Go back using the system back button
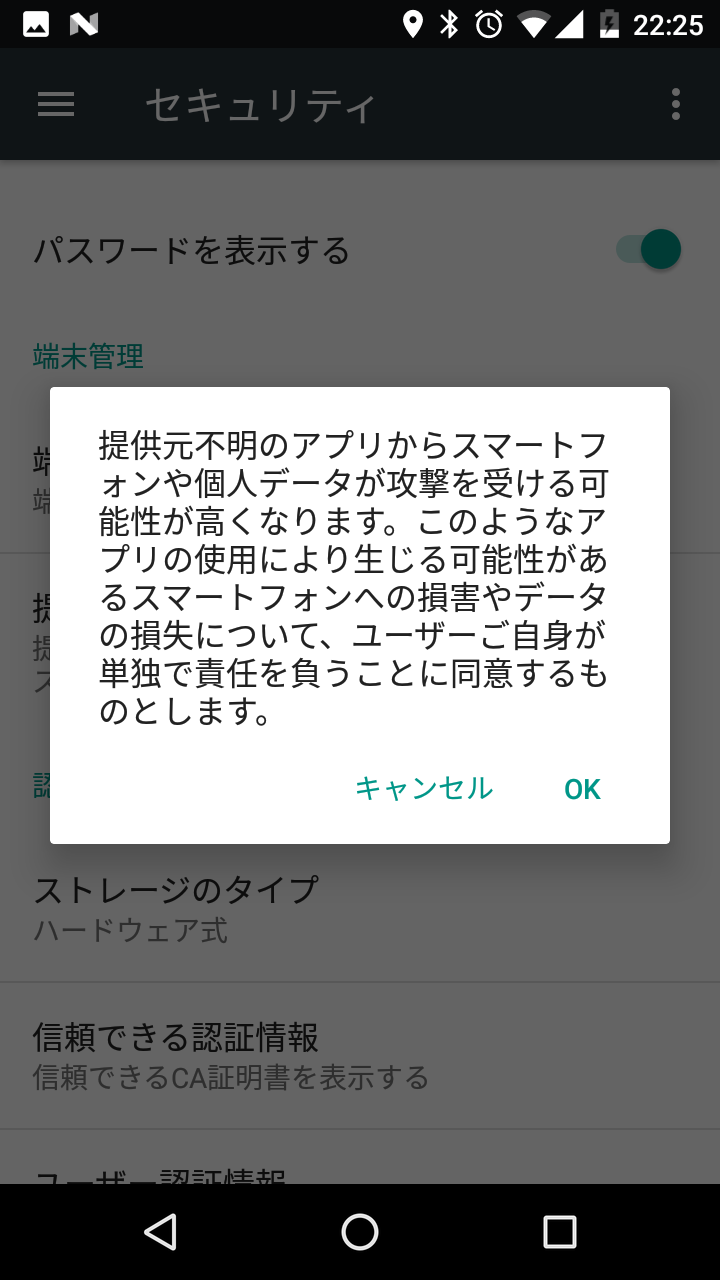Viewport: 720px width, 1280px height. 160,1232
